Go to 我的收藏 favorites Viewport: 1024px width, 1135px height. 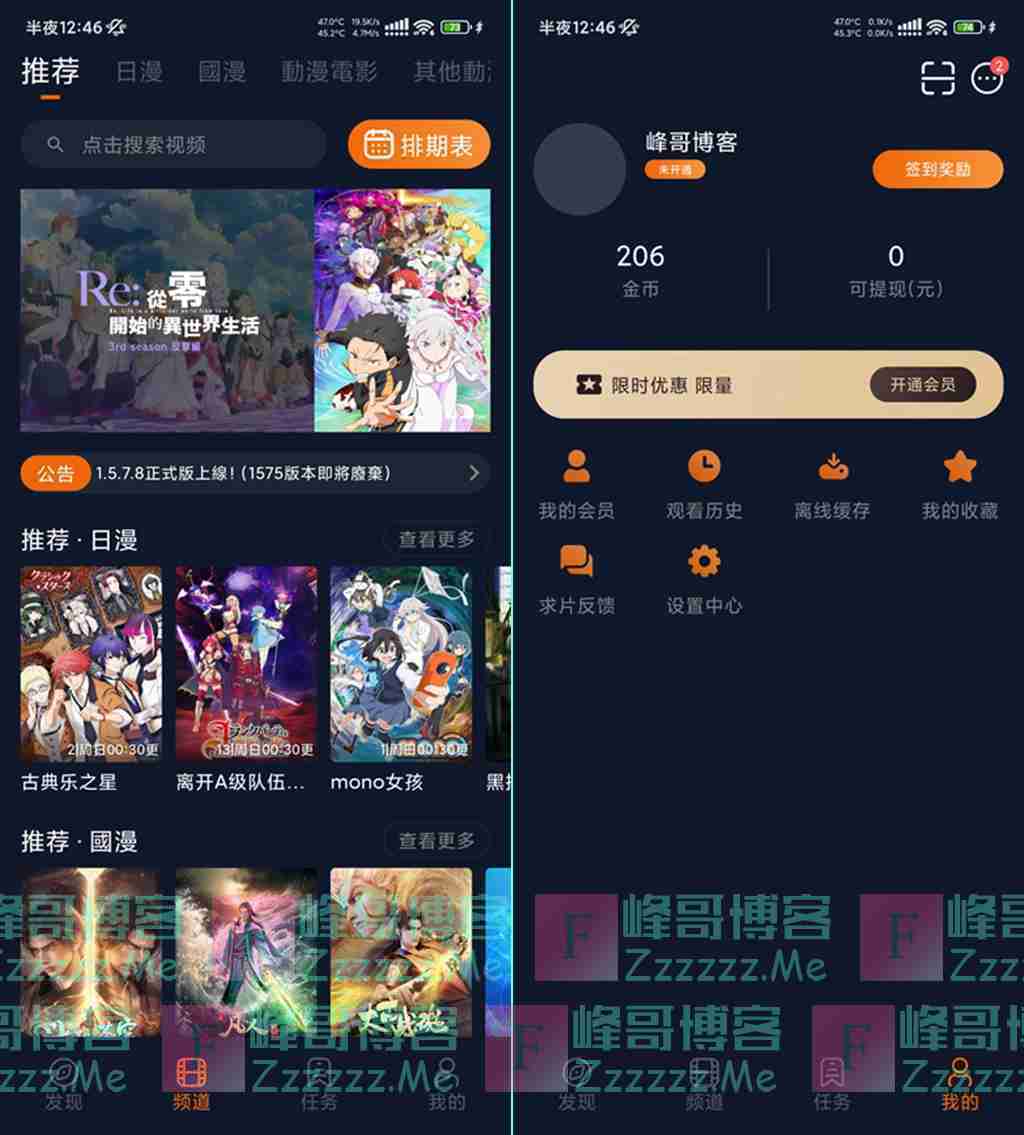tap(959, 485)
